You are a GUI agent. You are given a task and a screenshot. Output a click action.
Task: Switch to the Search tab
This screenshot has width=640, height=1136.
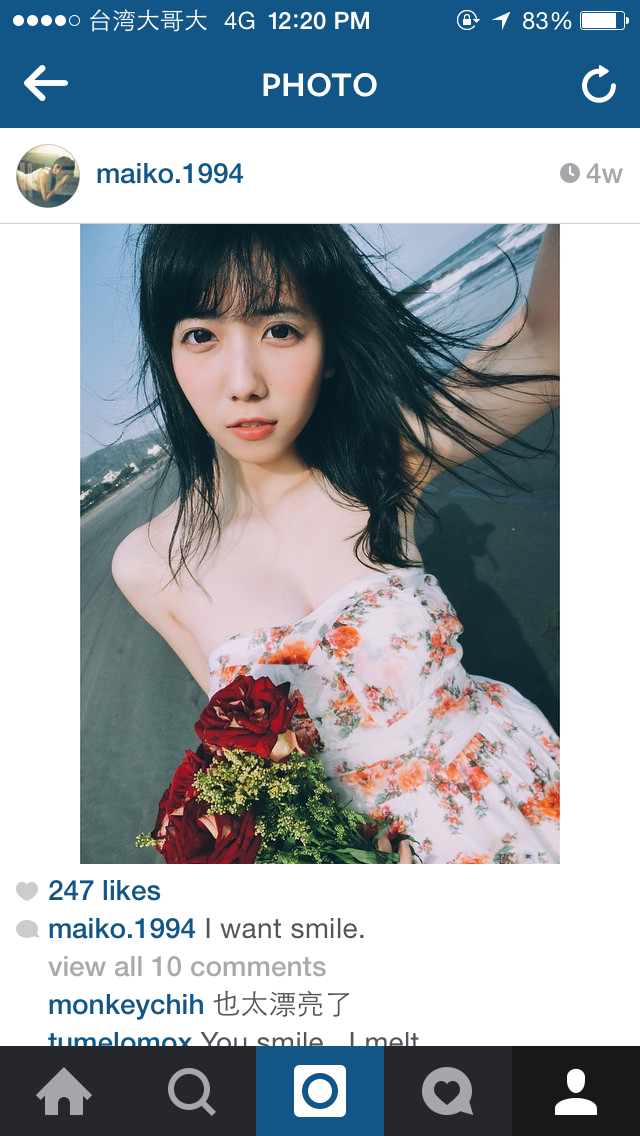[192, 1091]
